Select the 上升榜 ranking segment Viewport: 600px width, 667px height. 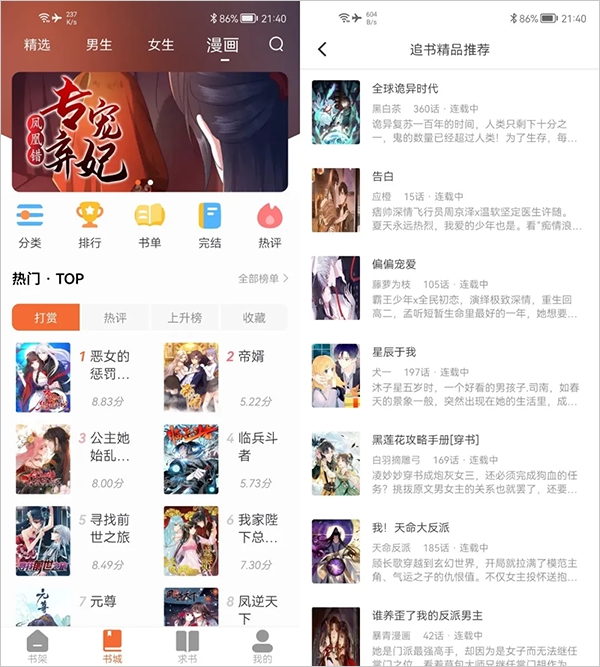coord(184,318)
